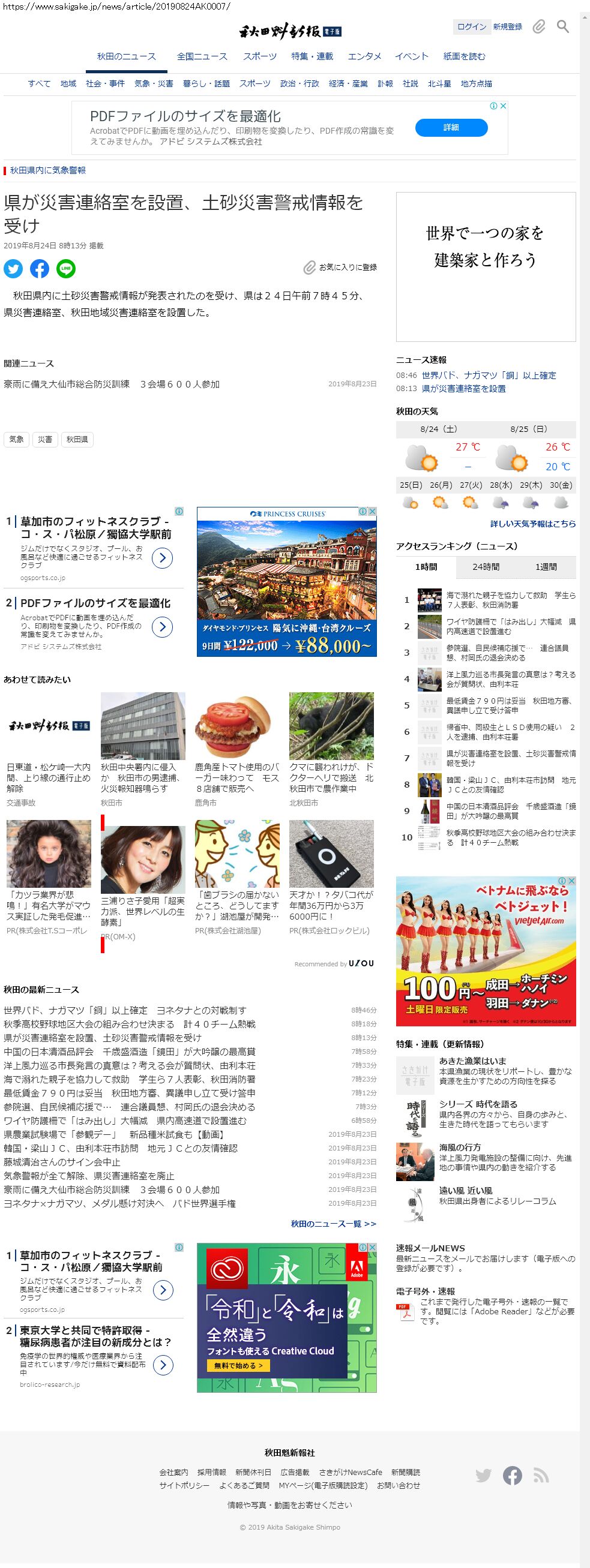Share article on Facebook
Image resolution: width=590 pixels, height=1568 pixels.
[x=40, y=269]
